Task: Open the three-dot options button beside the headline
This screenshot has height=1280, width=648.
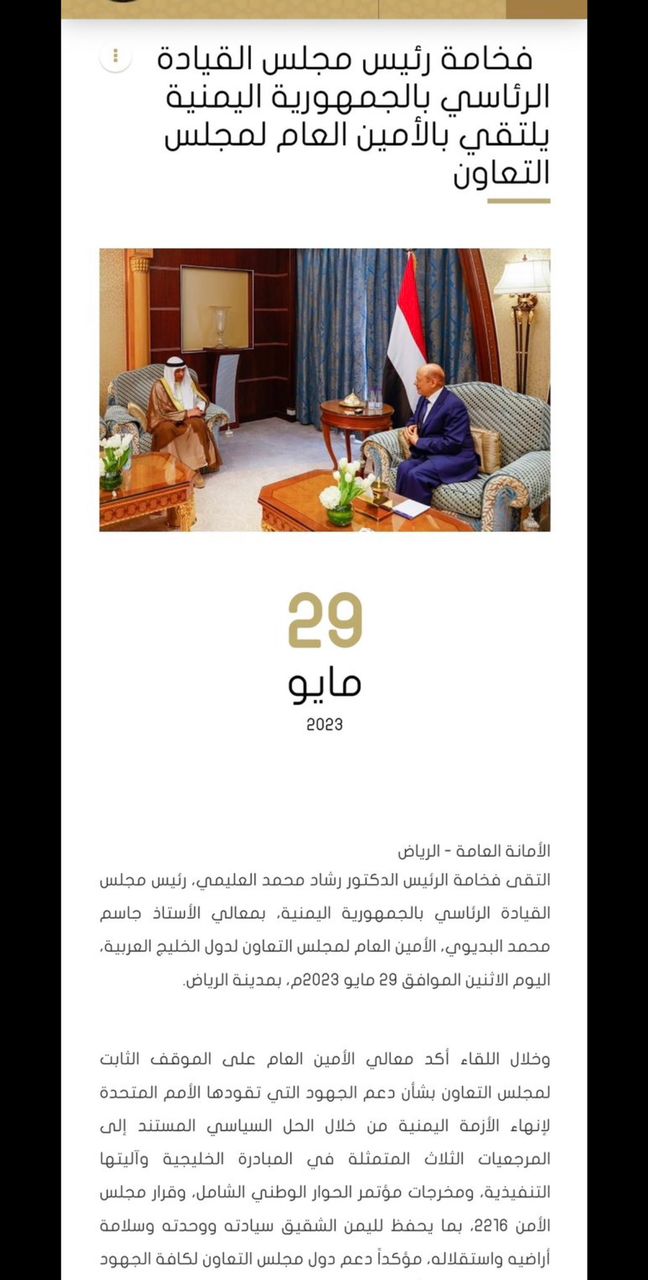Action: [116, 56]
